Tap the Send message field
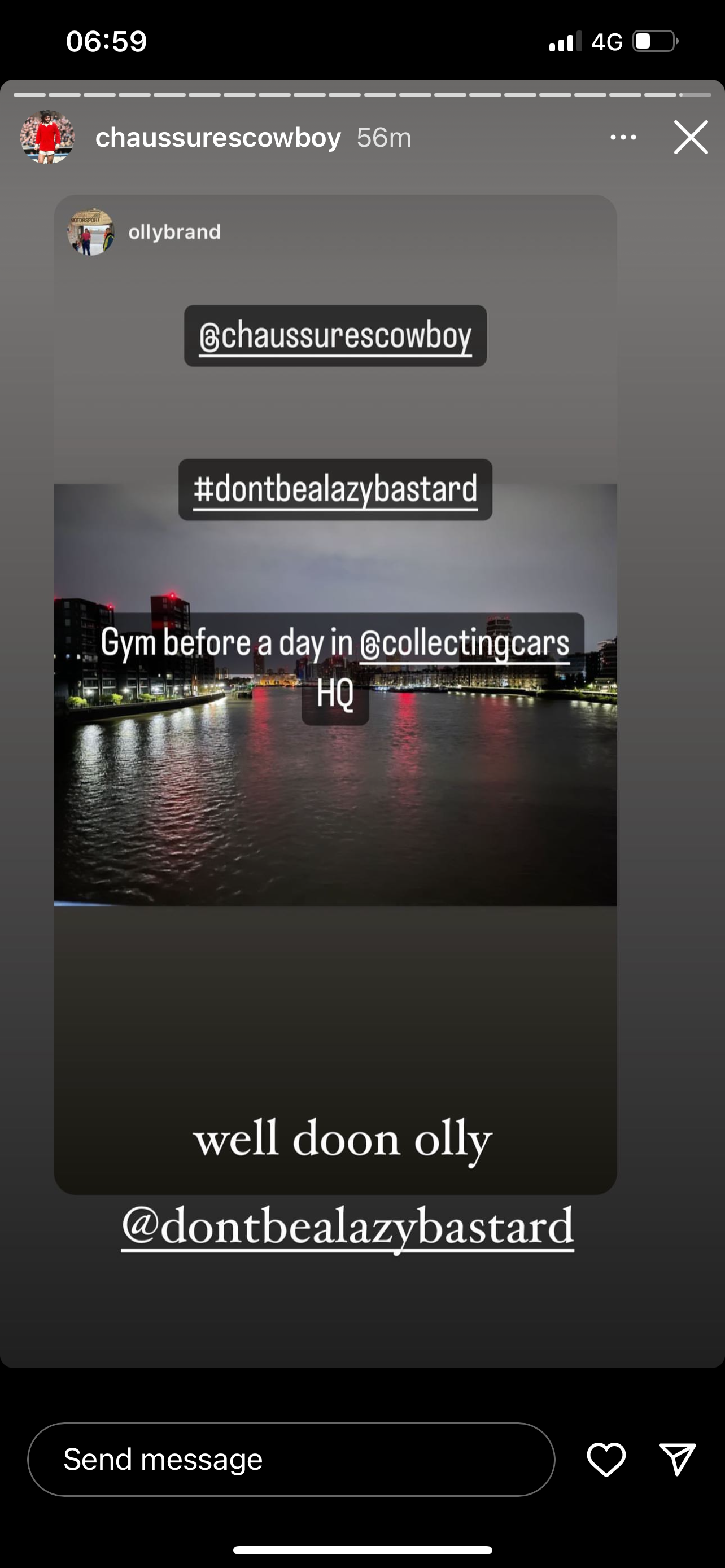 (291, 1459)
